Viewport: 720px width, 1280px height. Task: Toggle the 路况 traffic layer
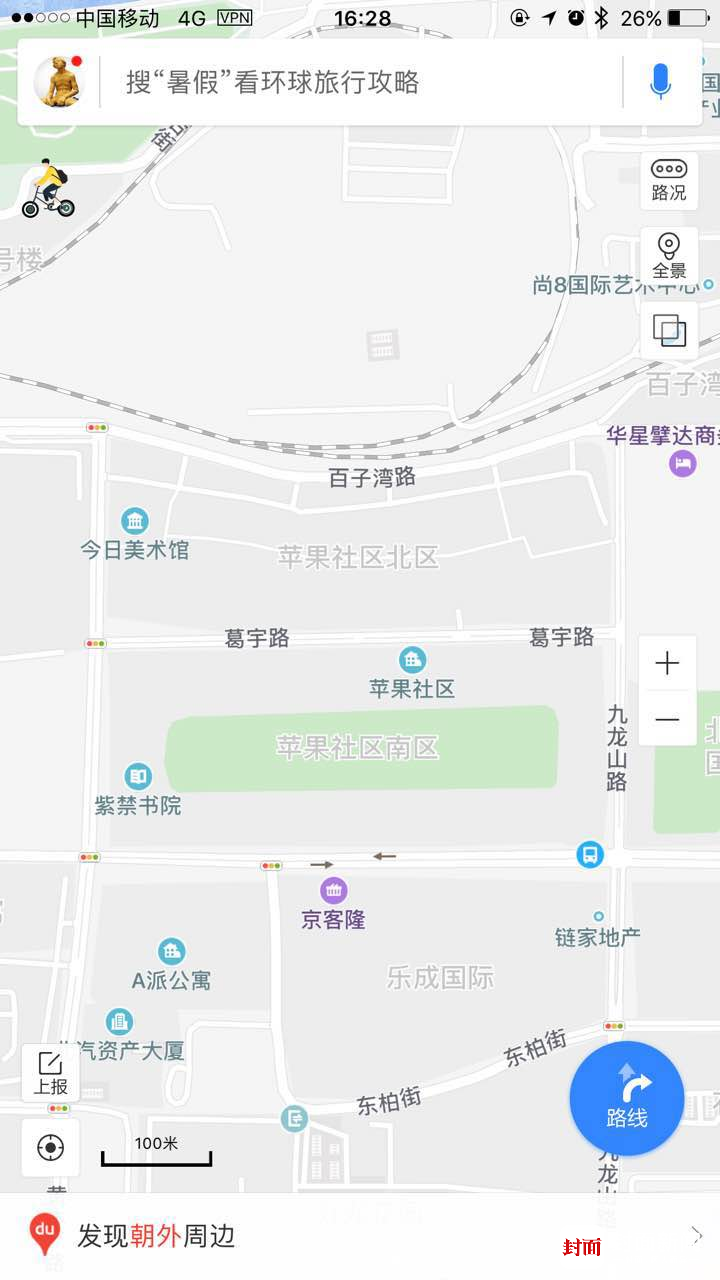[x=669, y=180]
